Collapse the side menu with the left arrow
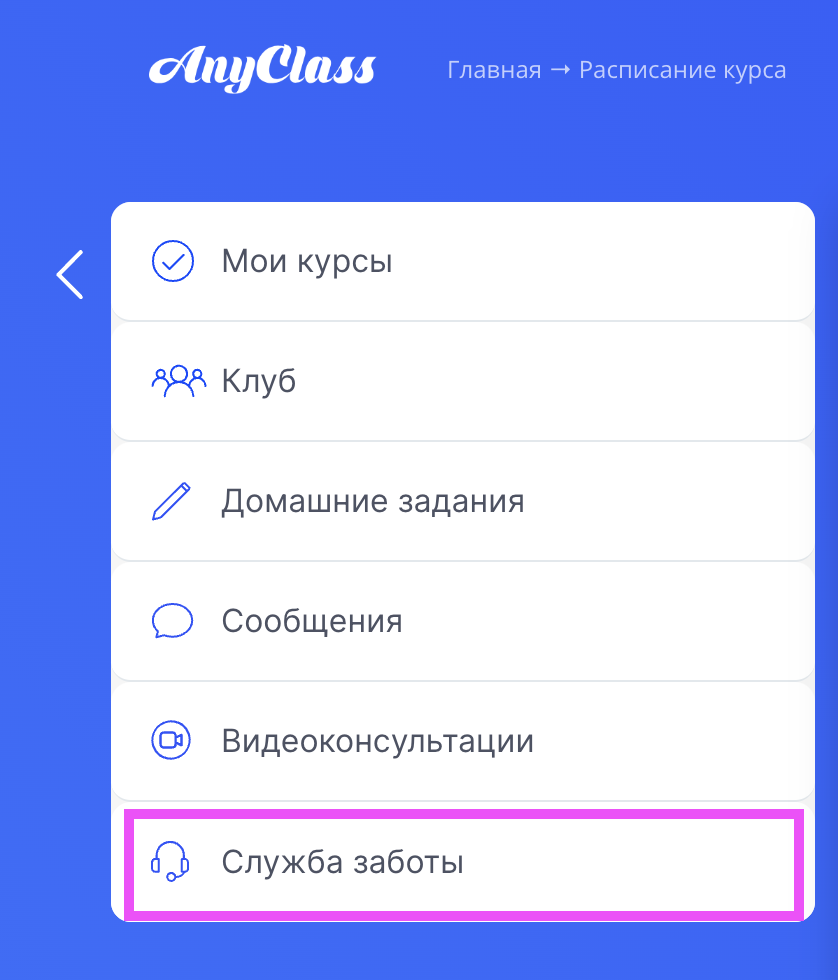This screenshot has height=980, width=838. tap(70, 274)
